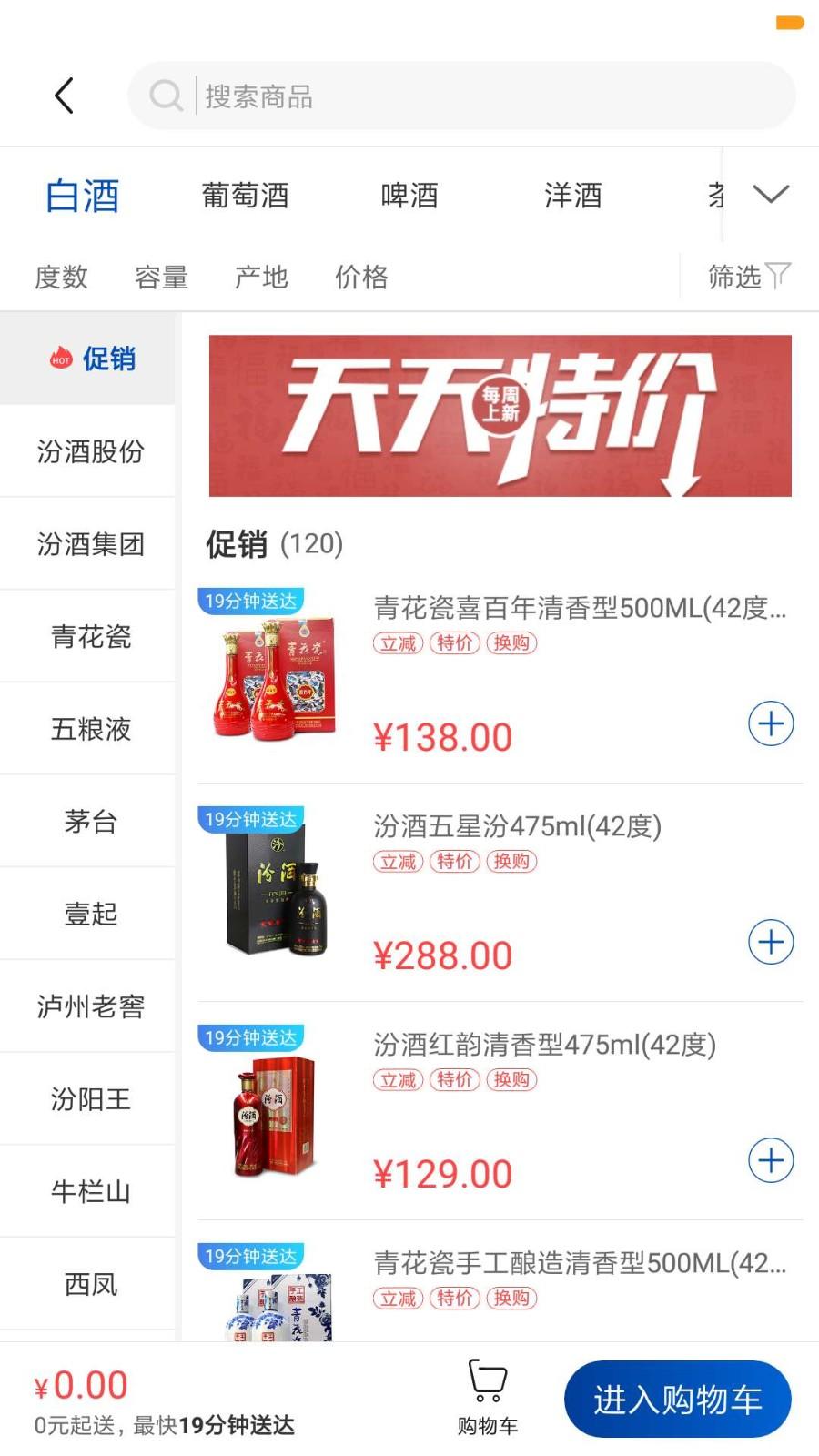The height and width of the screenshot is (1456, 819).
Task: Click the HOT flame icon next to 促销
Action: (61, 359)
